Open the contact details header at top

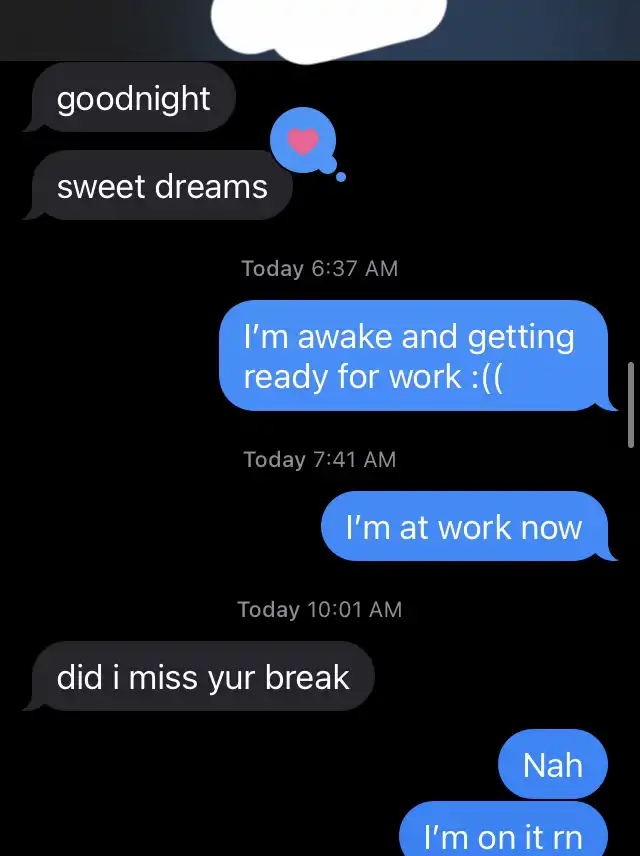click(330, 24)
